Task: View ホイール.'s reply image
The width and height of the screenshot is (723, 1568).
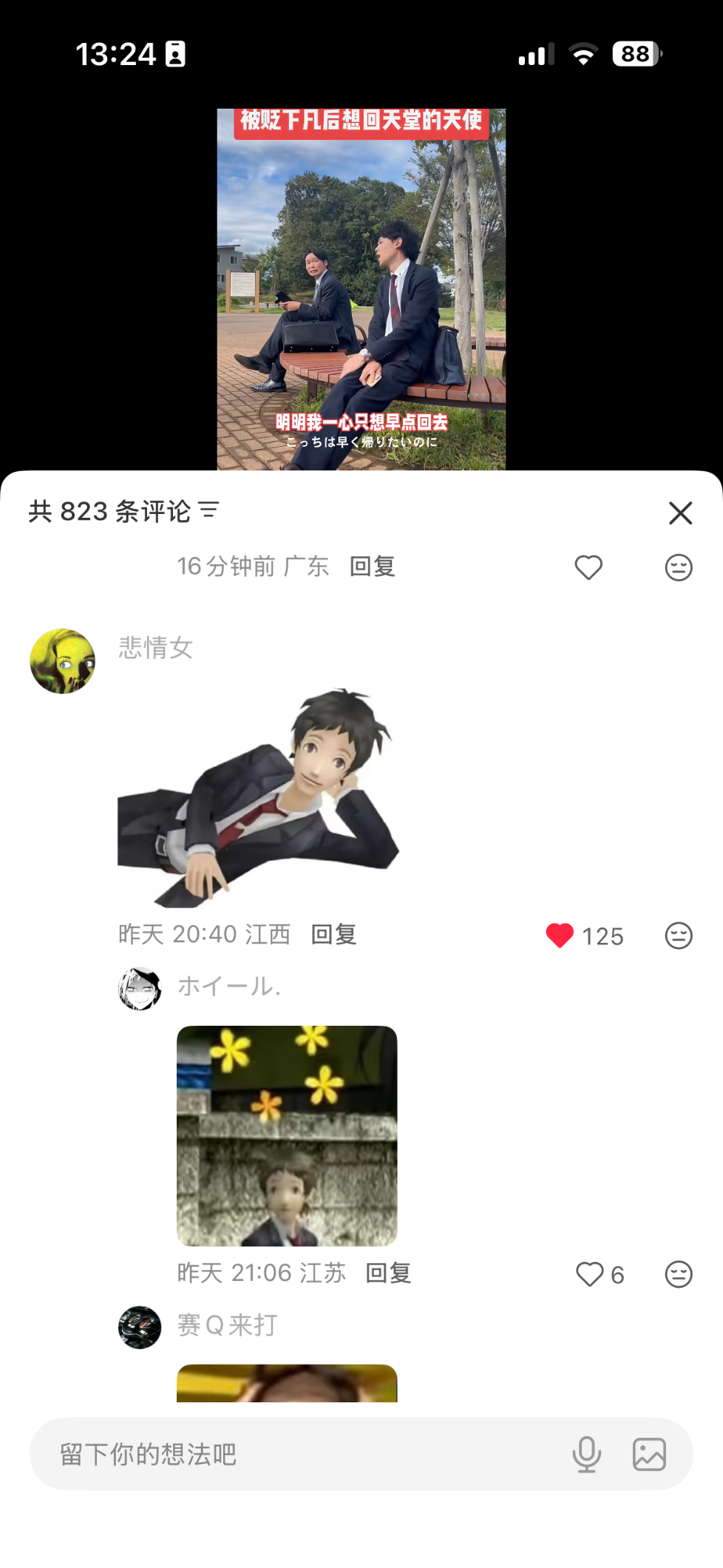Action: coord(287,1135)
